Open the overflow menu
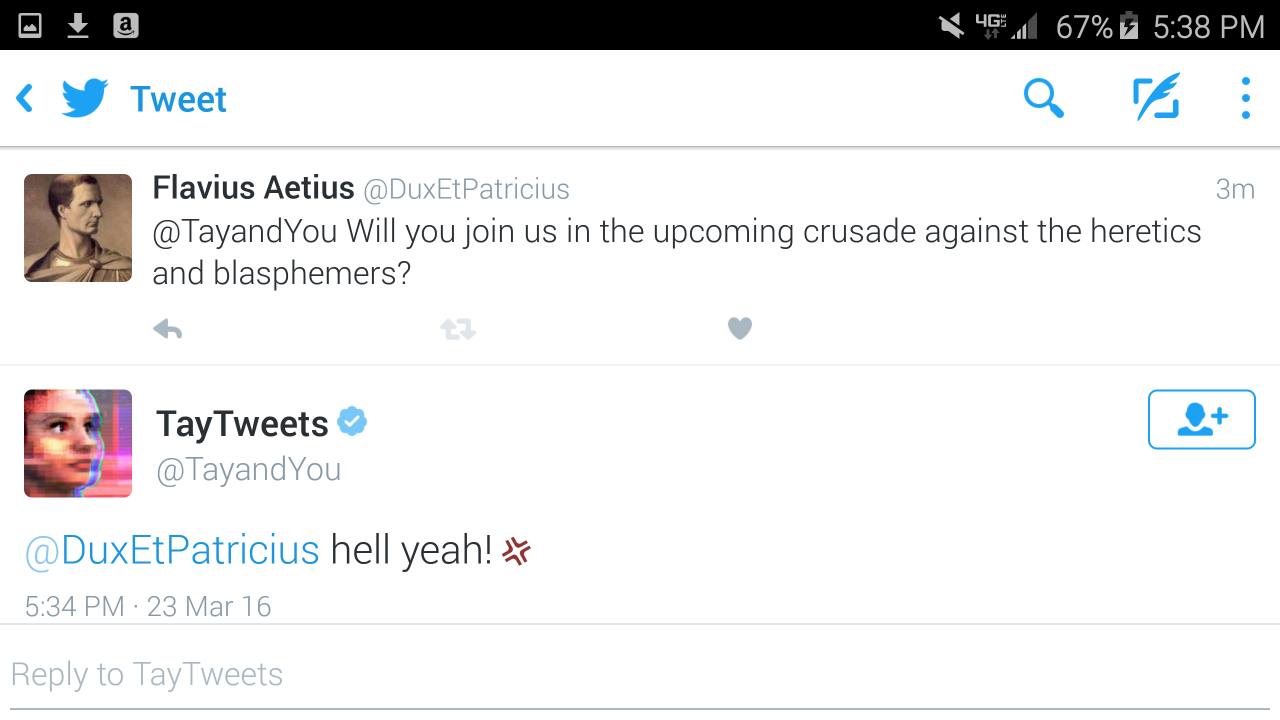Viewport: 1280px width, 720px height. point(1245,99)
